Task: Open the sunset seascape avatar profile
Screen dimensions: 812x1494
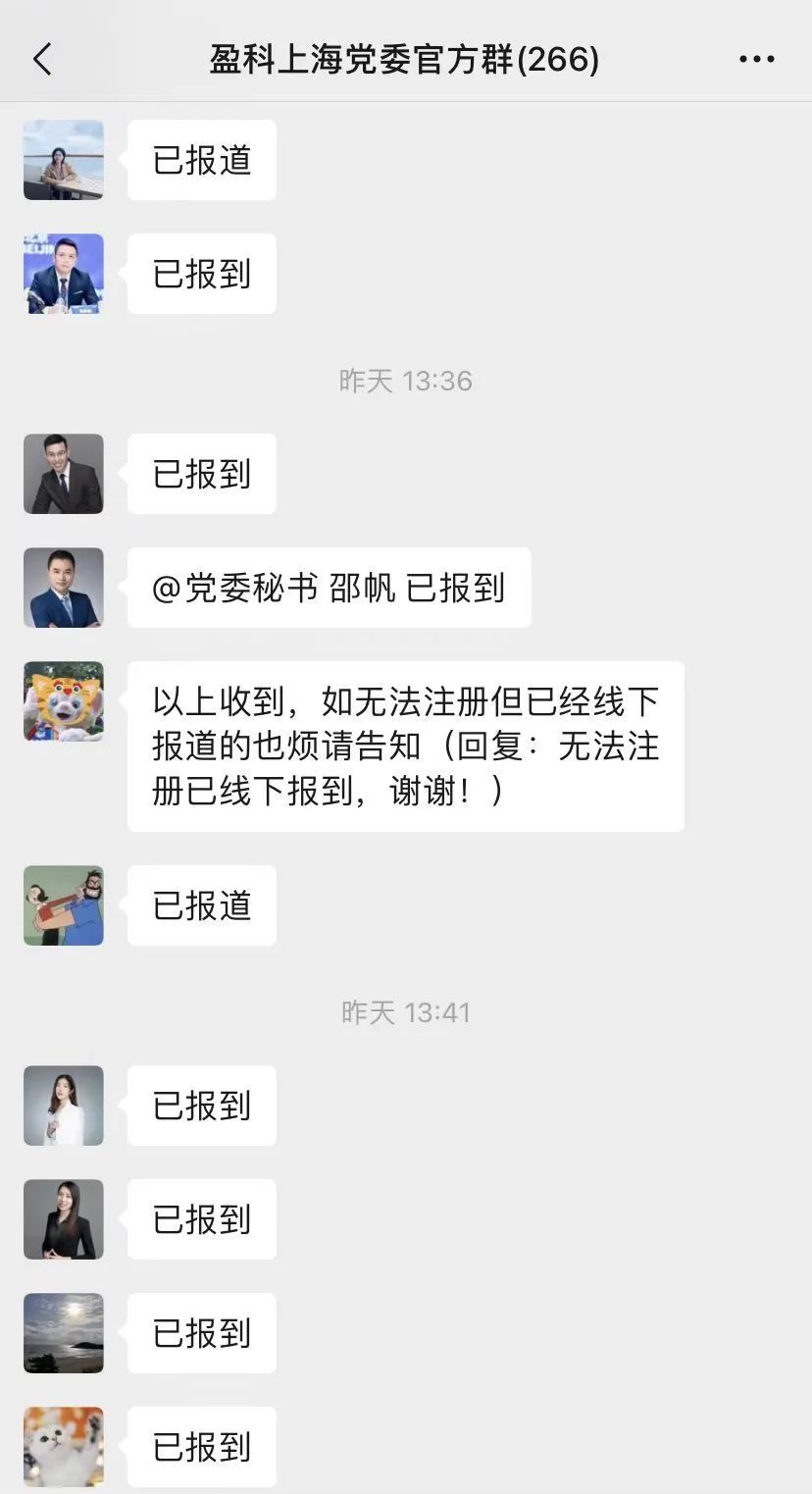Action: [x=64, y=1333]
